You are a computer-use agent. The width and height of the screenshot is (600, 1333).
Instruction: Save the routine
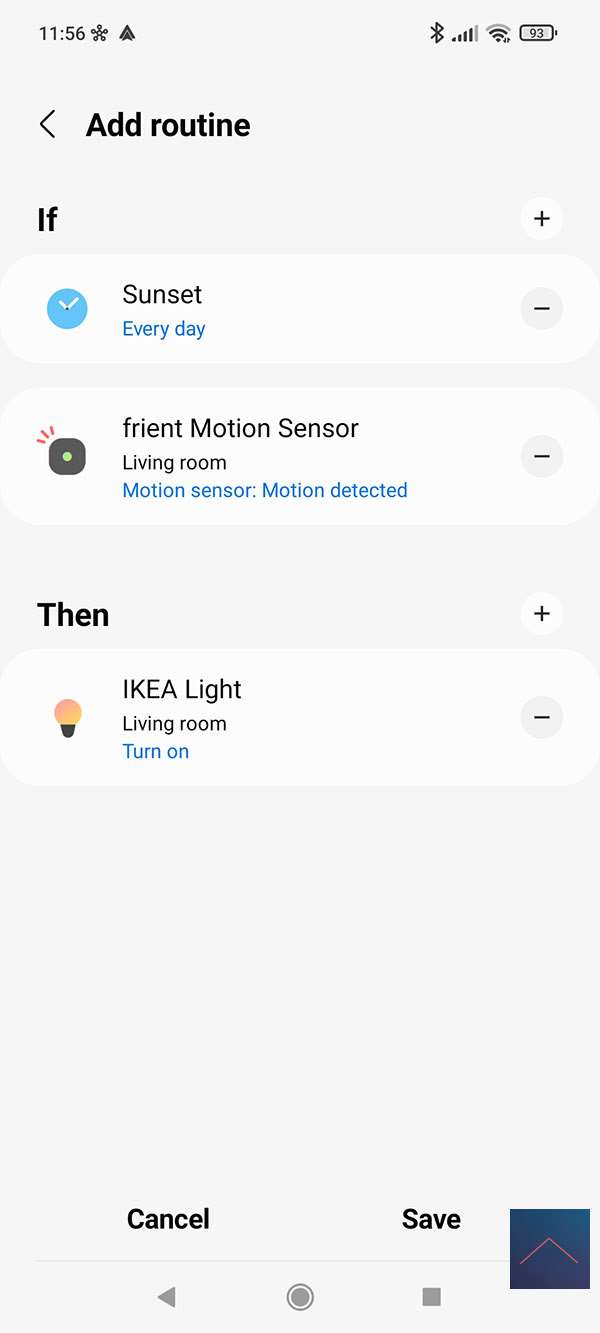(x=431, y=1219)
